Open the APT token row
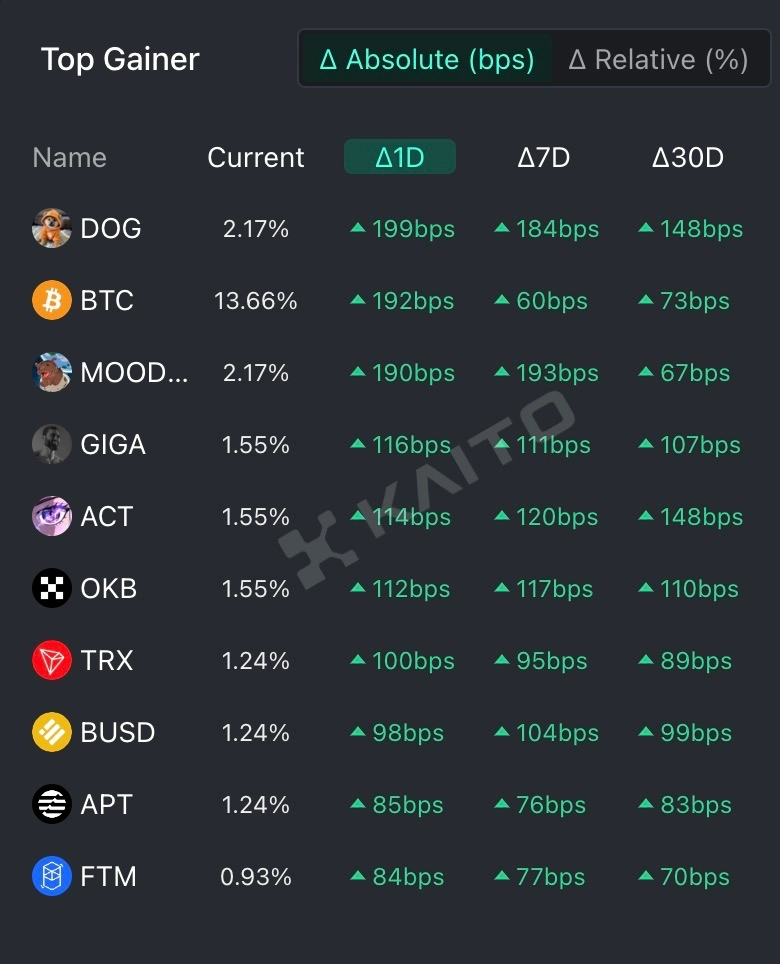Image resolution: width=780 pixels, height=964 pixels. pos(106,805)
